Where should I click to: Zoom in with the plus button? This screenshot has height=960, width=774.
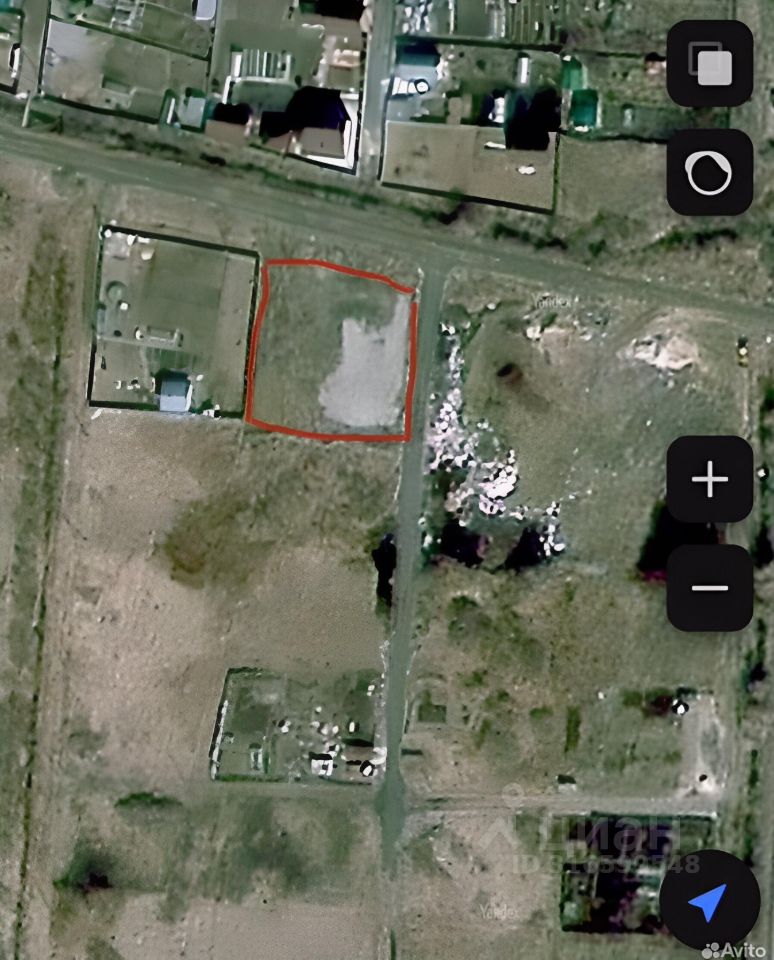click(x=709, y=480)
